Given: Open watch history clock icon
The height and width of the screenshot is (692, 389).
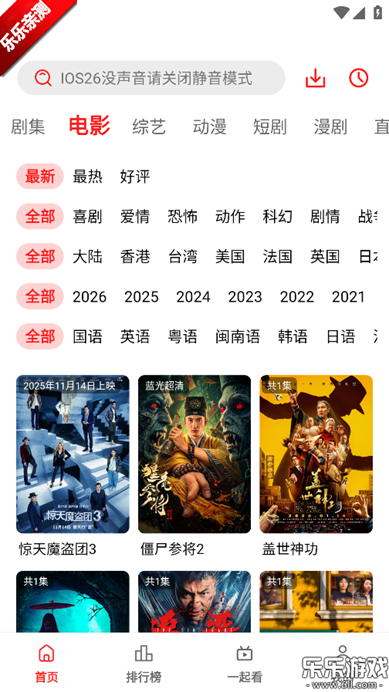Looking at the screenshot, I should tap(359, 78).
